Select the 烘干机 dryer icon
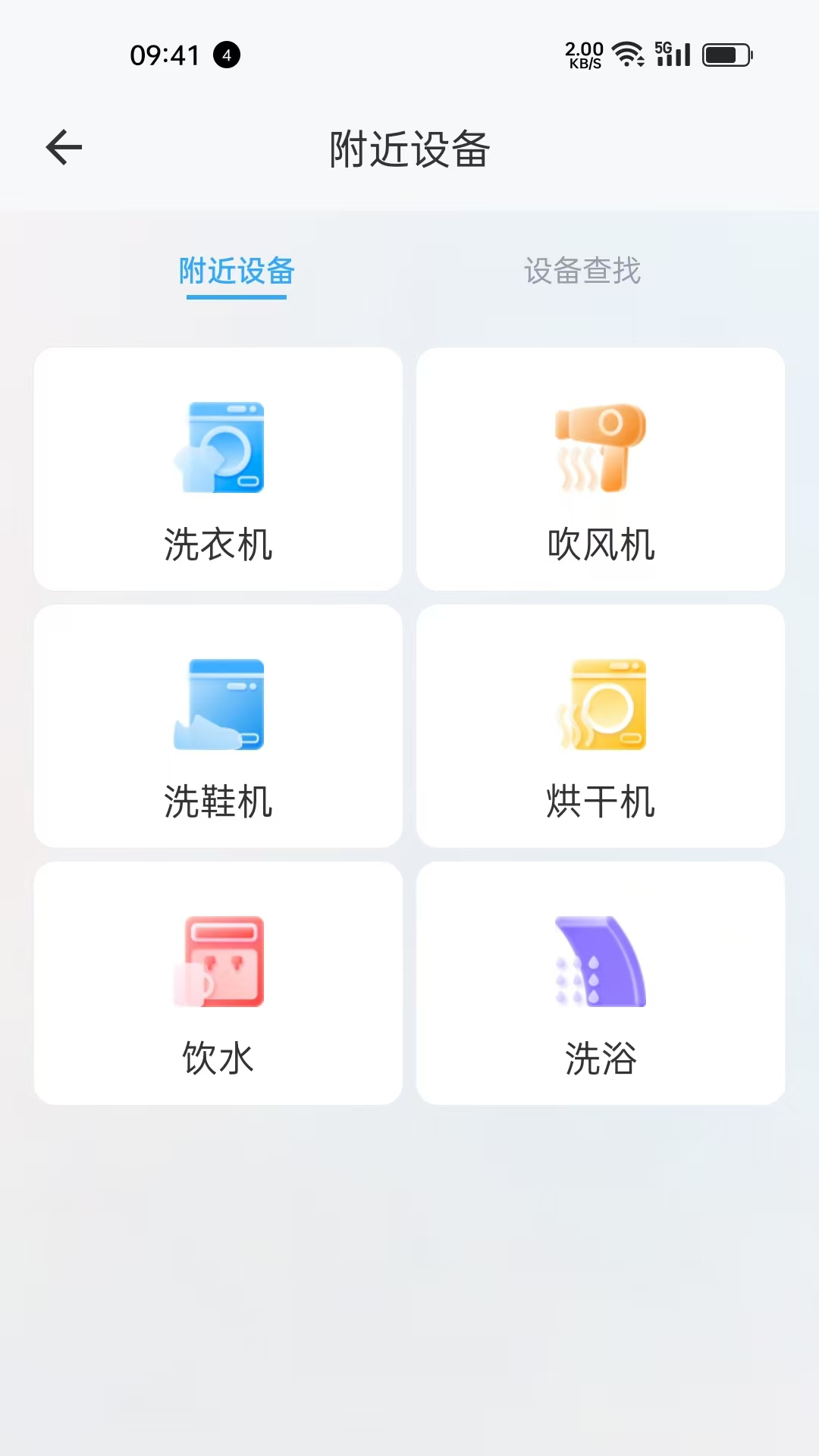The width and height of the screenshot is (819, 1456). 601,705
